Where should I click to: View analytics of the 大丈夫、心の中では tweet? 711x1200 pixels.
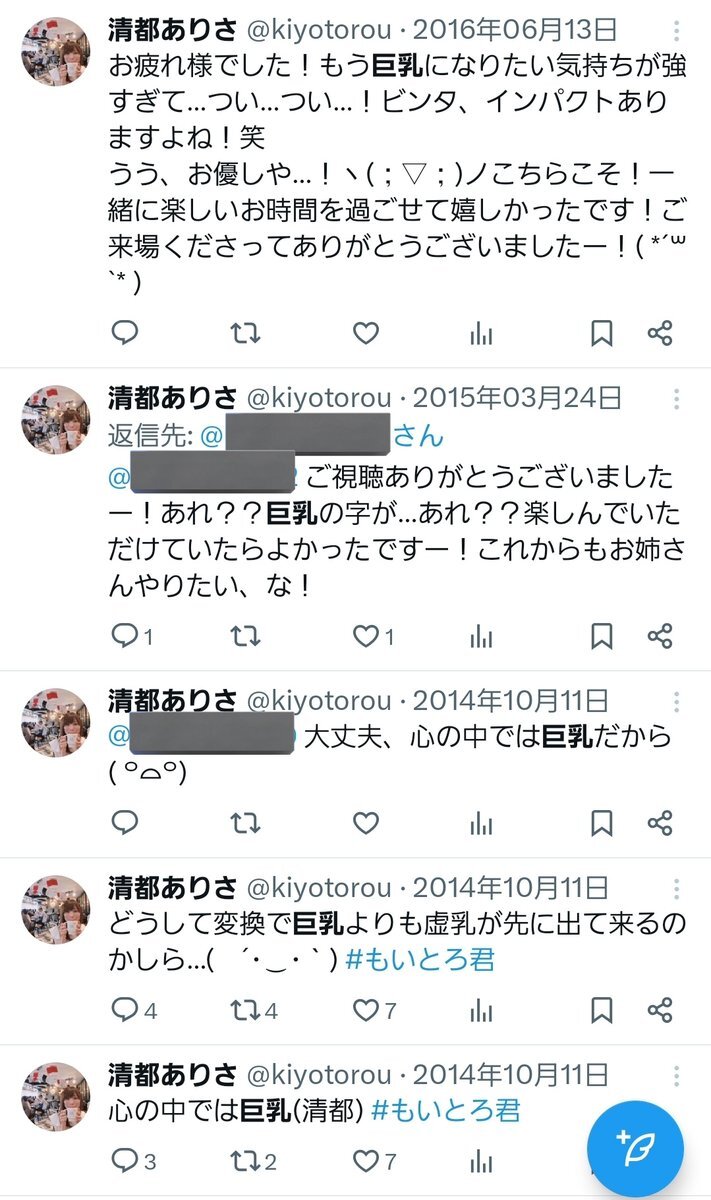click(482, 823)
